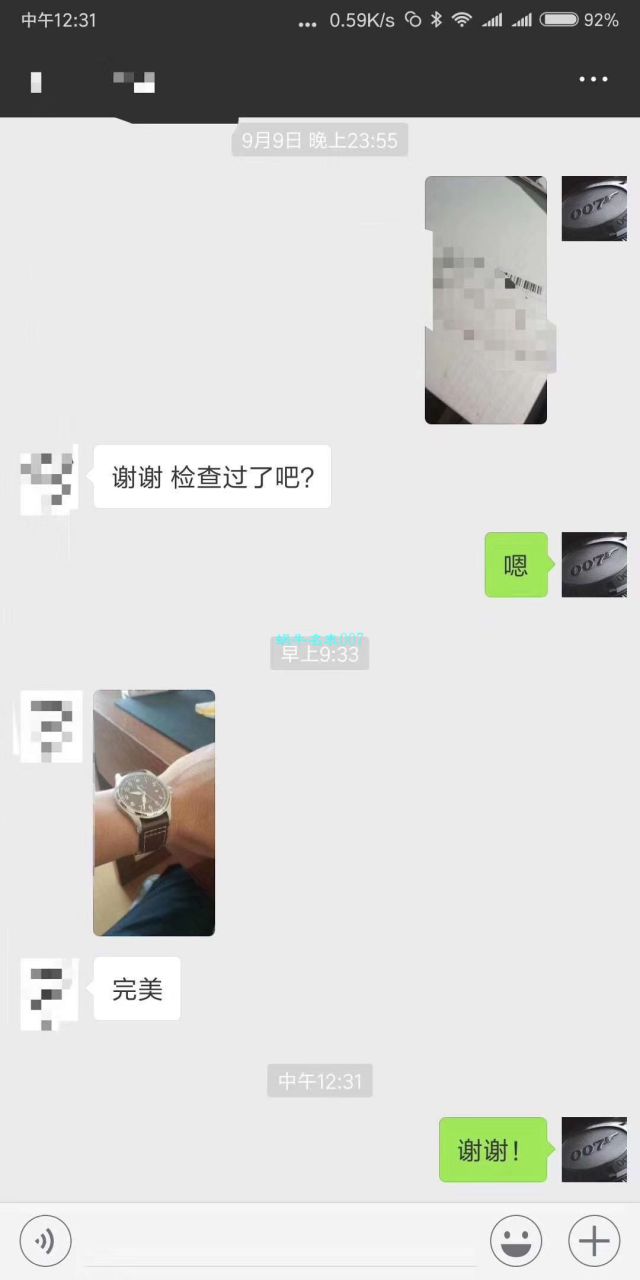This screenshot has height=1280, width=640.
Task: Open the three-dot chat options menu
Action: tap(593, 79)
